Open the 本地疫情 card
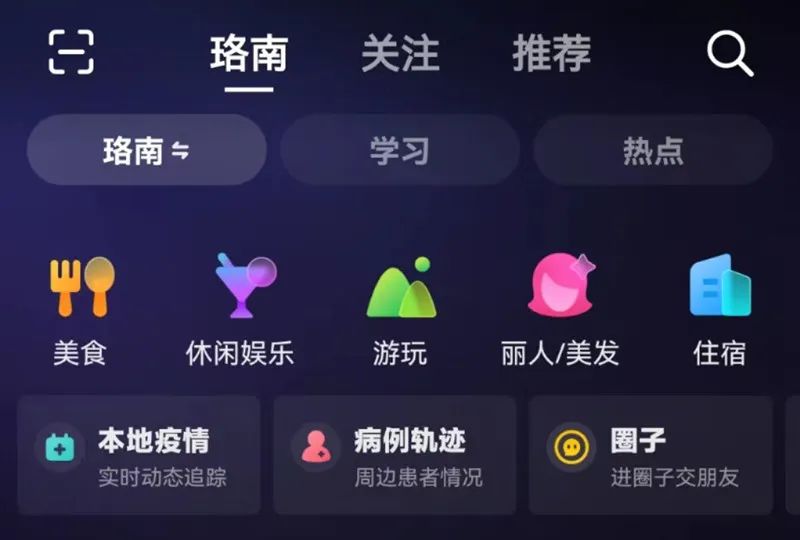800x540 pixels. pyautogui.click(x=138, y=455)
